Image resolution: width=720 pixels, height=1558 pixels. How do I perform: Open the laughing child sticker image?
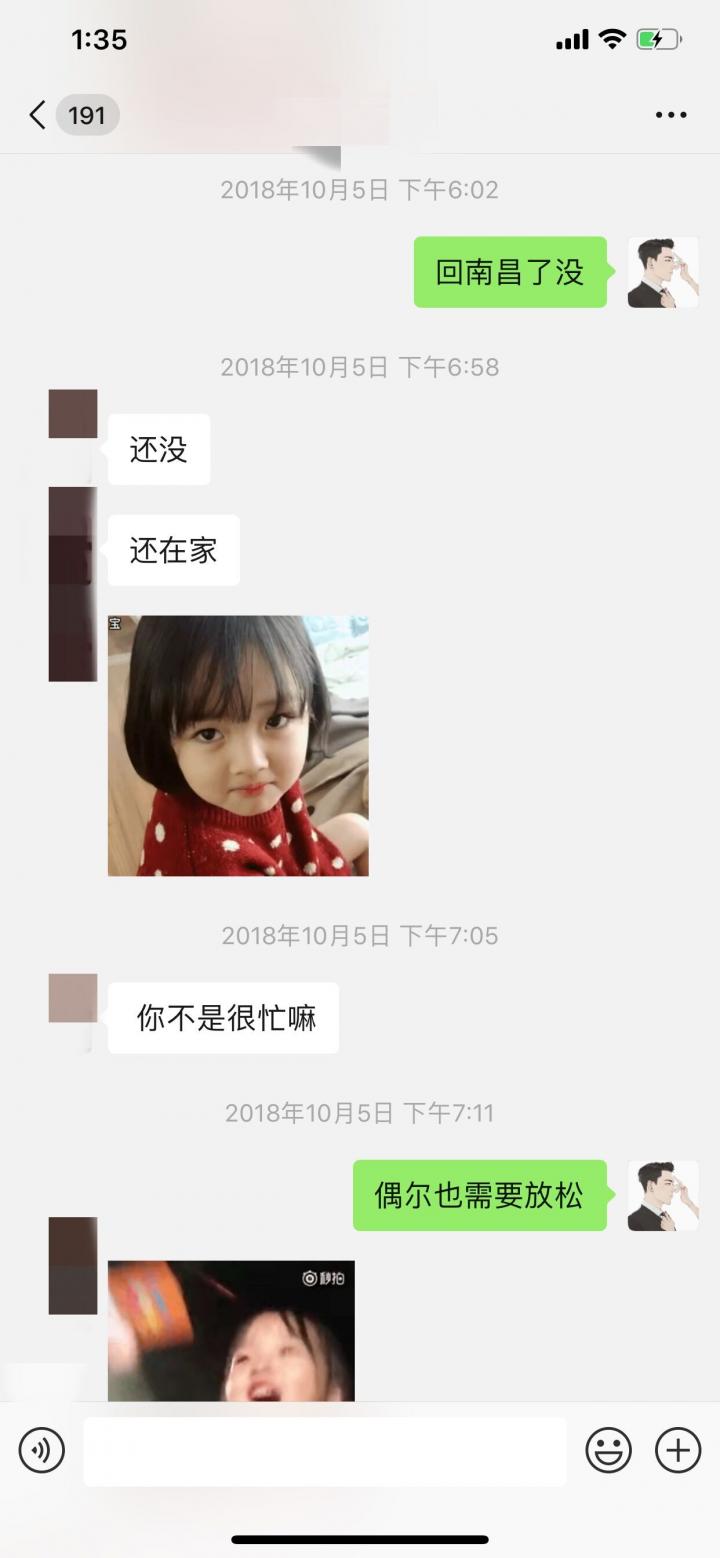click(x=231, y=1330)
